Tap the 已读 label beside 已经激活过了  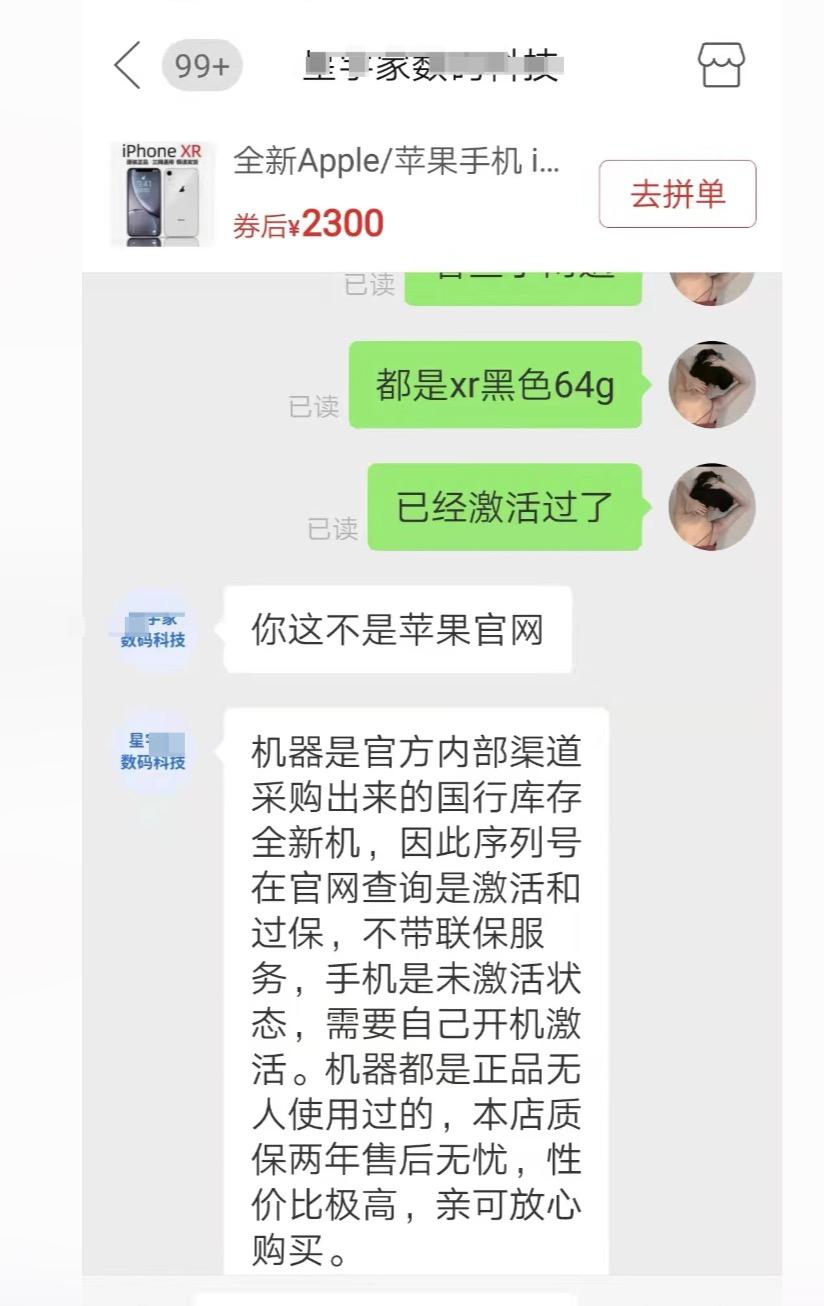tap(331, 527)
